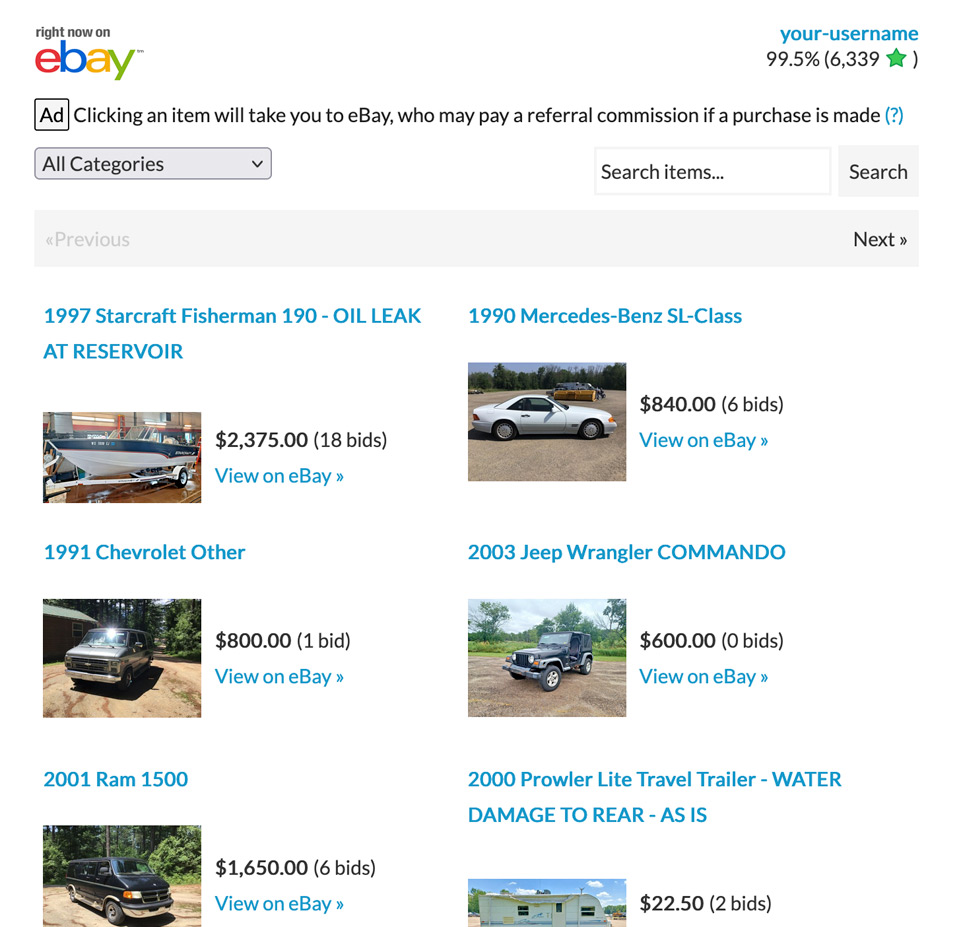The height and width of the screenshot is (927, 963).
Task: View the 2001 Ram 1500 on eBay
Action: (279, 904)
